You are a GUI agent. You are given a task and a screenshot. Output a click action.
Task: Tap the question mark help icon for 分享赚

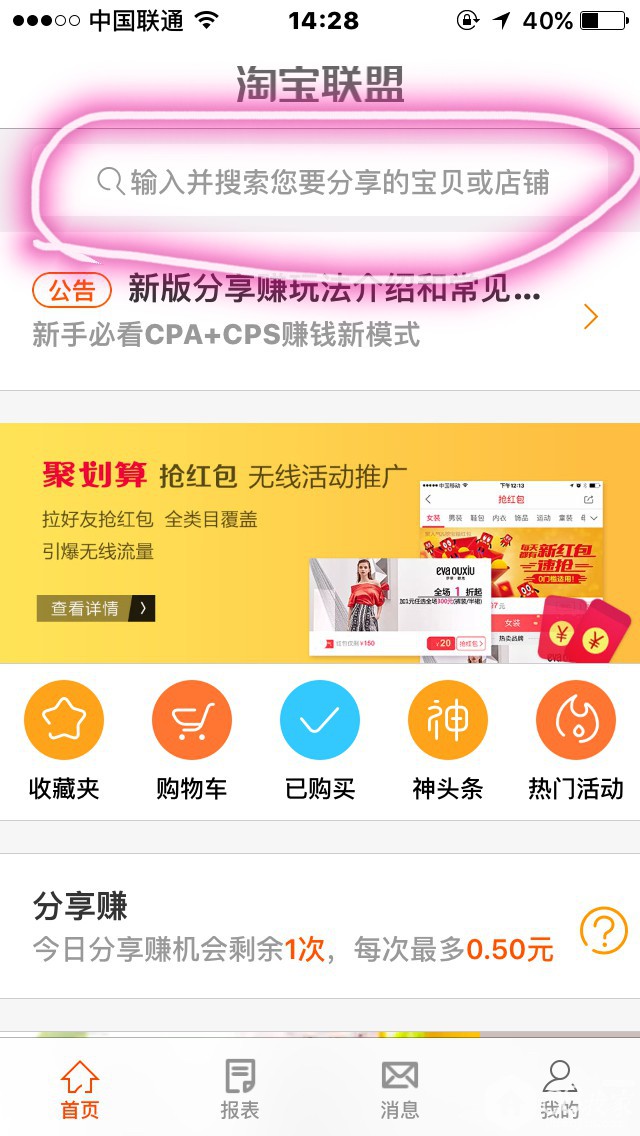pyautogui.click(x=603, y=930)
